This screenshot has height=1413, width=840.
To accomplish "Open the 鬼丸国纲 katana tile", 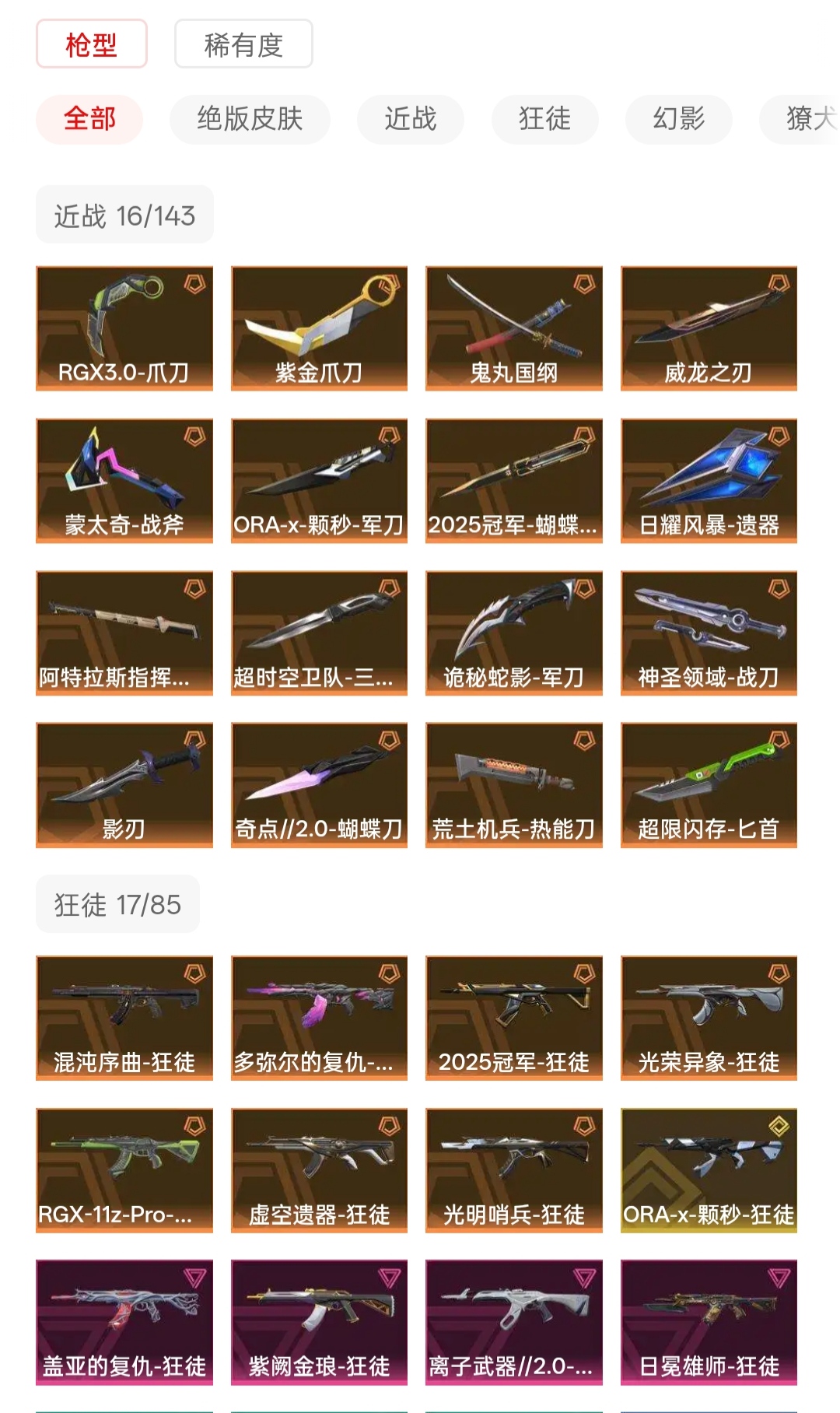I will coord(513,328).
